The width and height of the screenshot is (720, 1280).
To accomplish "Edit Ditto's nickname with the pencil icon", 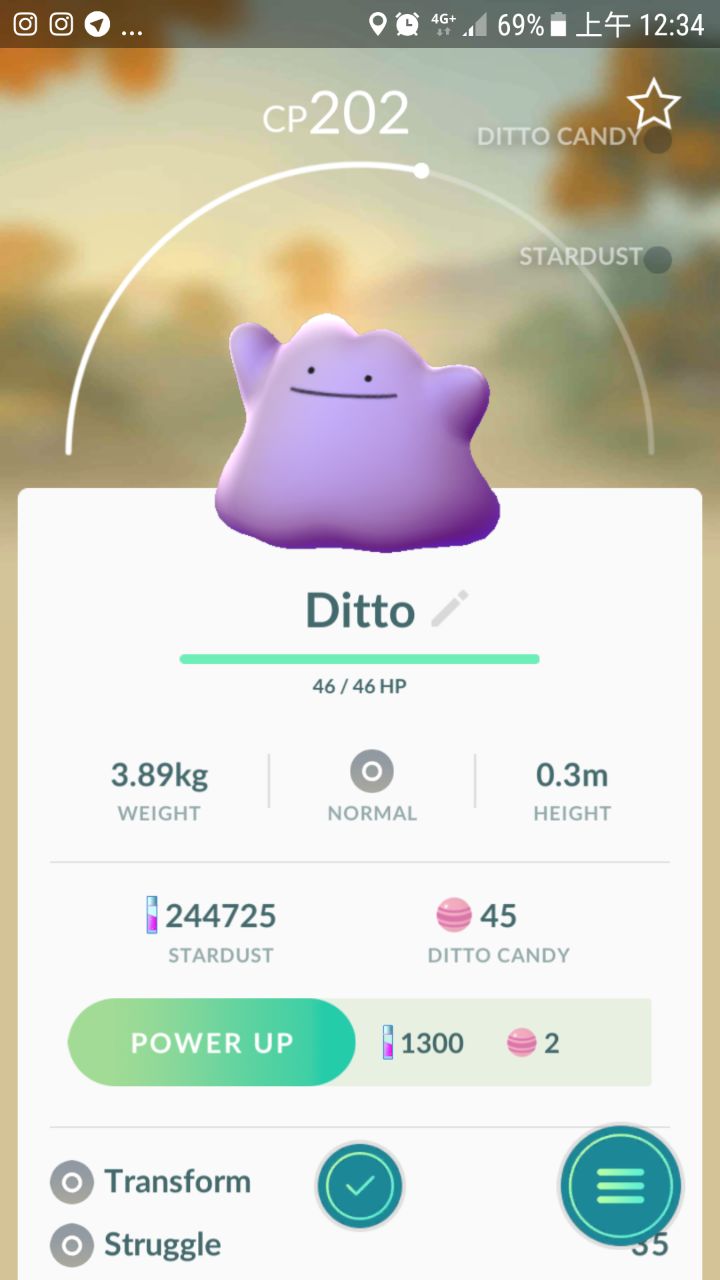I will pos(449,609).
